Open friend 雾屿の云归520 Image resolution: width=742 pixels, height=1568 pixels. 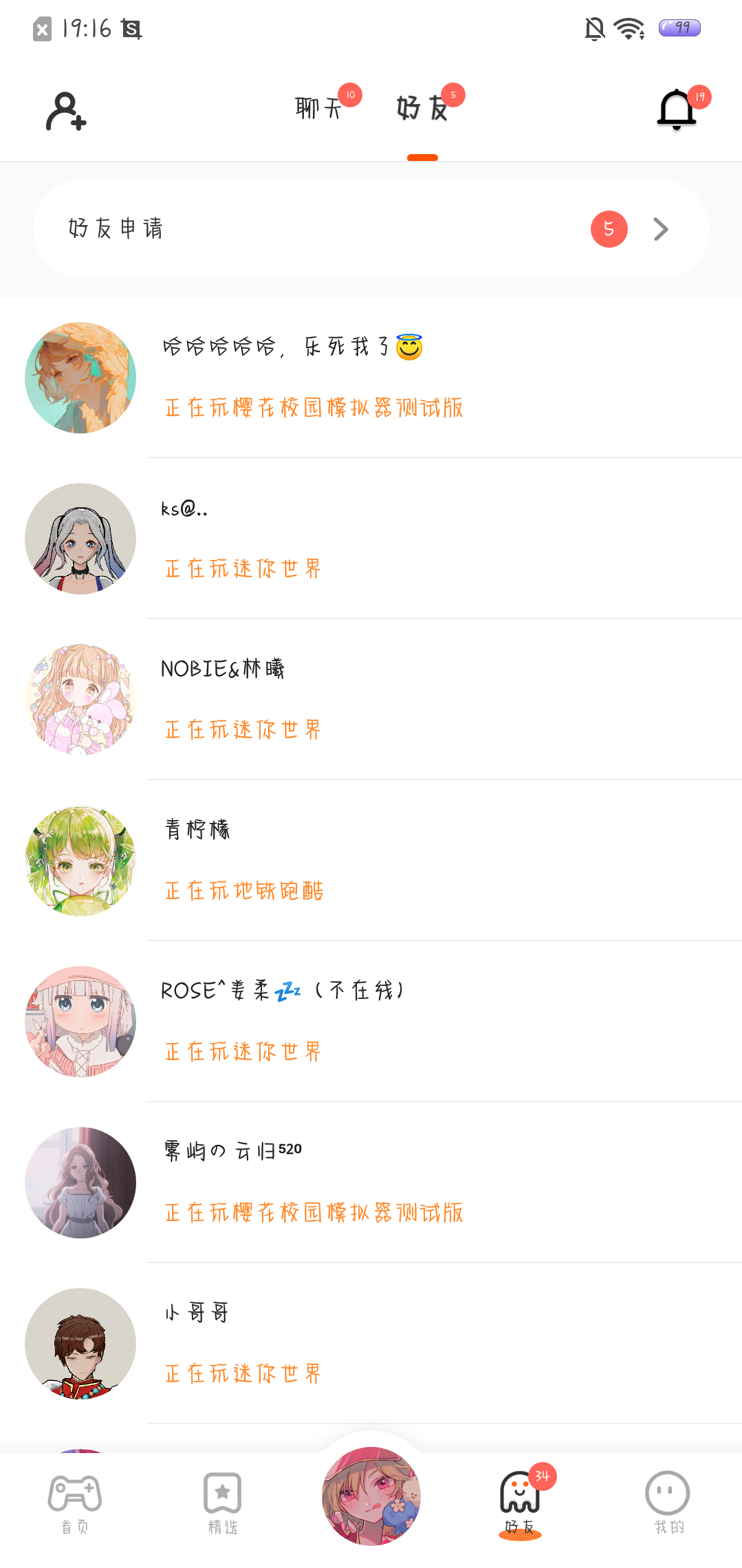coord(371,1183)
